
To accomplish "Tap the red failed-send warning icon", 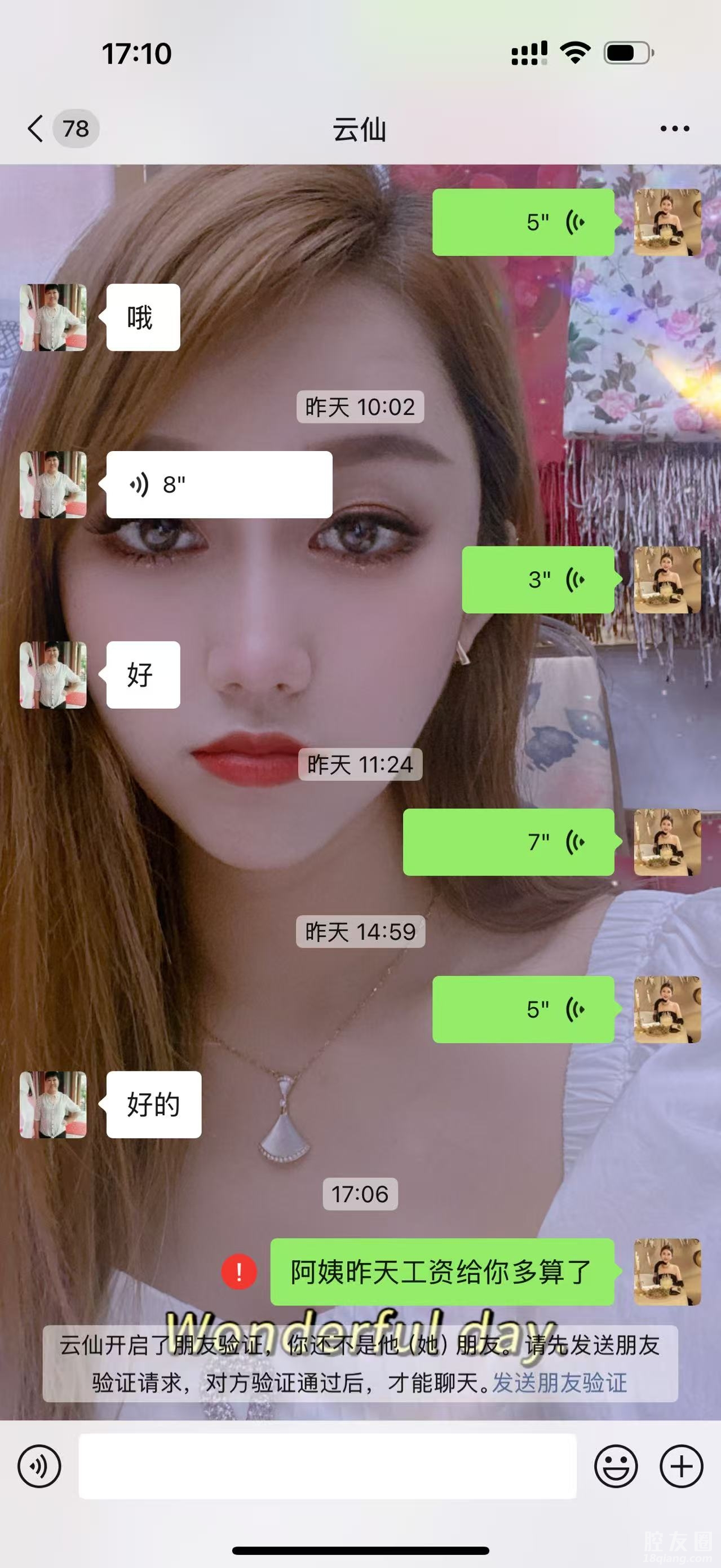I will (239, 1271).
